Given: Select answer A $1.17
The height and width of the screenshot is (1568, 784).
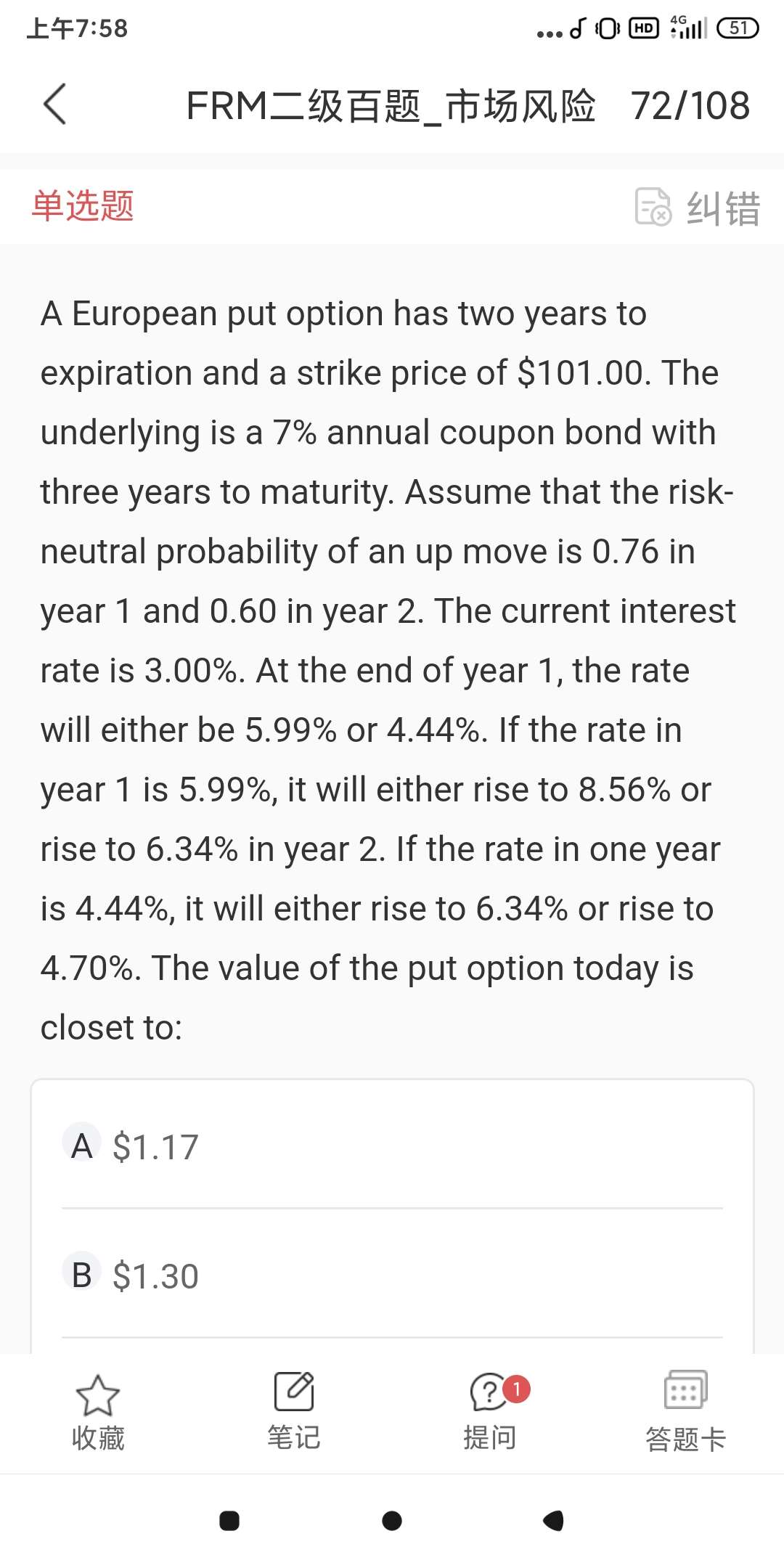Looking at the screenshot, I should [x=155, y=1146].
